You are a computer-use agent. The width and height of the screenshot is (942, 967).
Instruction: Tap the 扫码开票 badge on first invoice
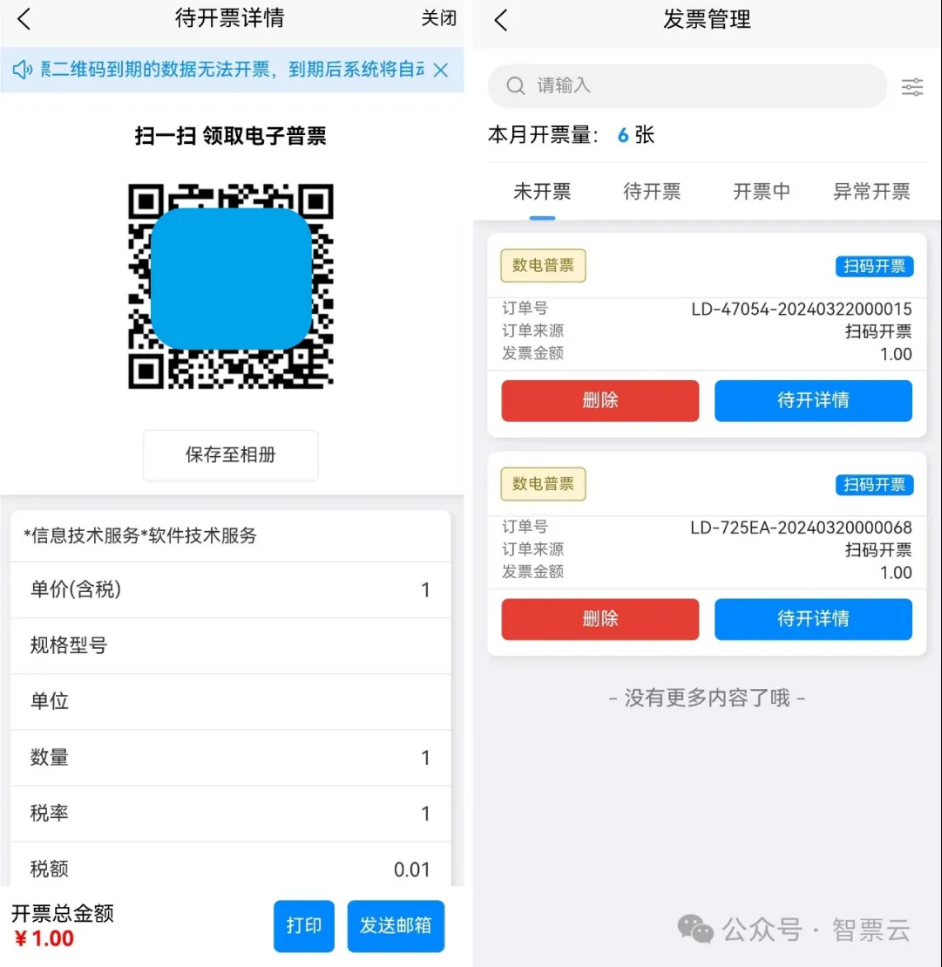pyautogui.click(x=874, y=266)
